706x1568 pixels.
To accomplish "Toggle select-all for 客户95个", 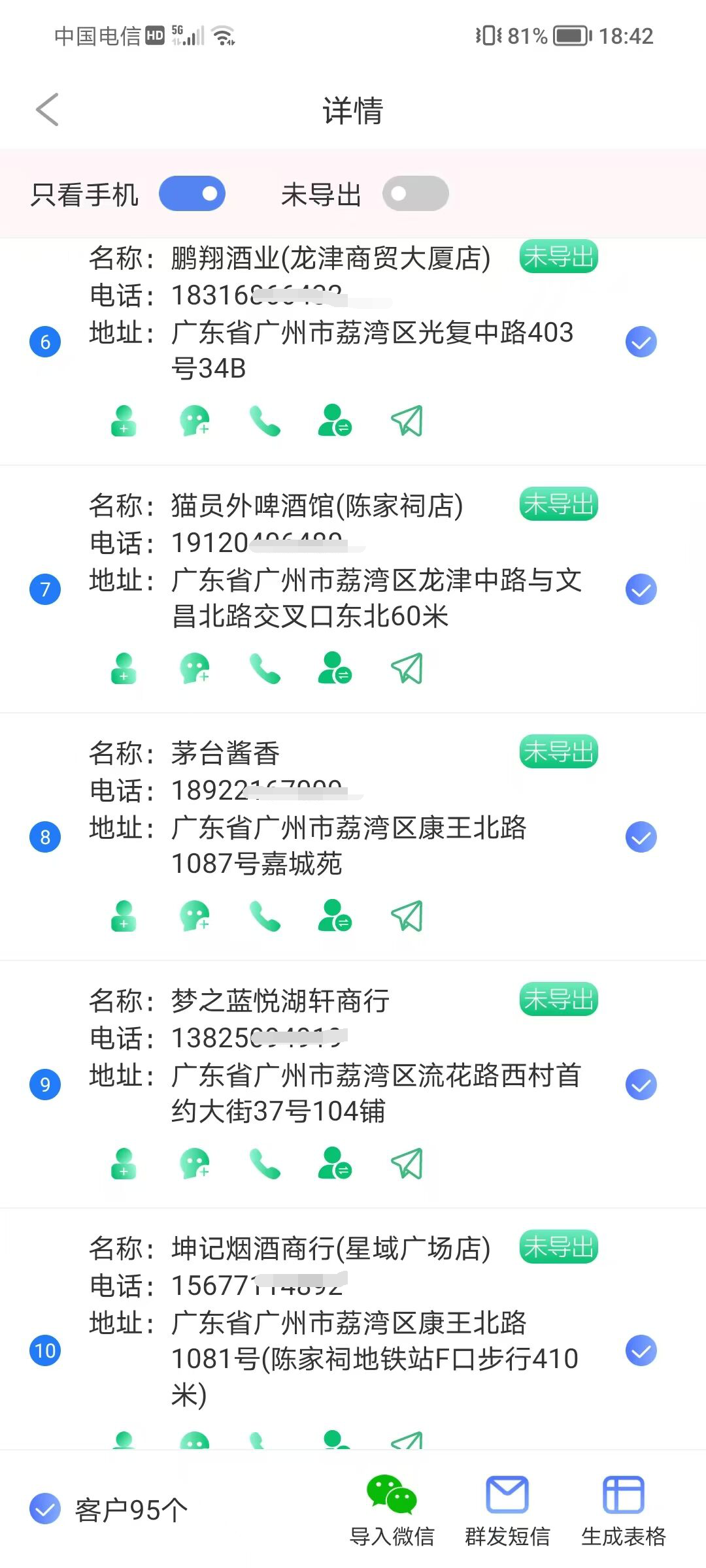I will (45, 1509).
